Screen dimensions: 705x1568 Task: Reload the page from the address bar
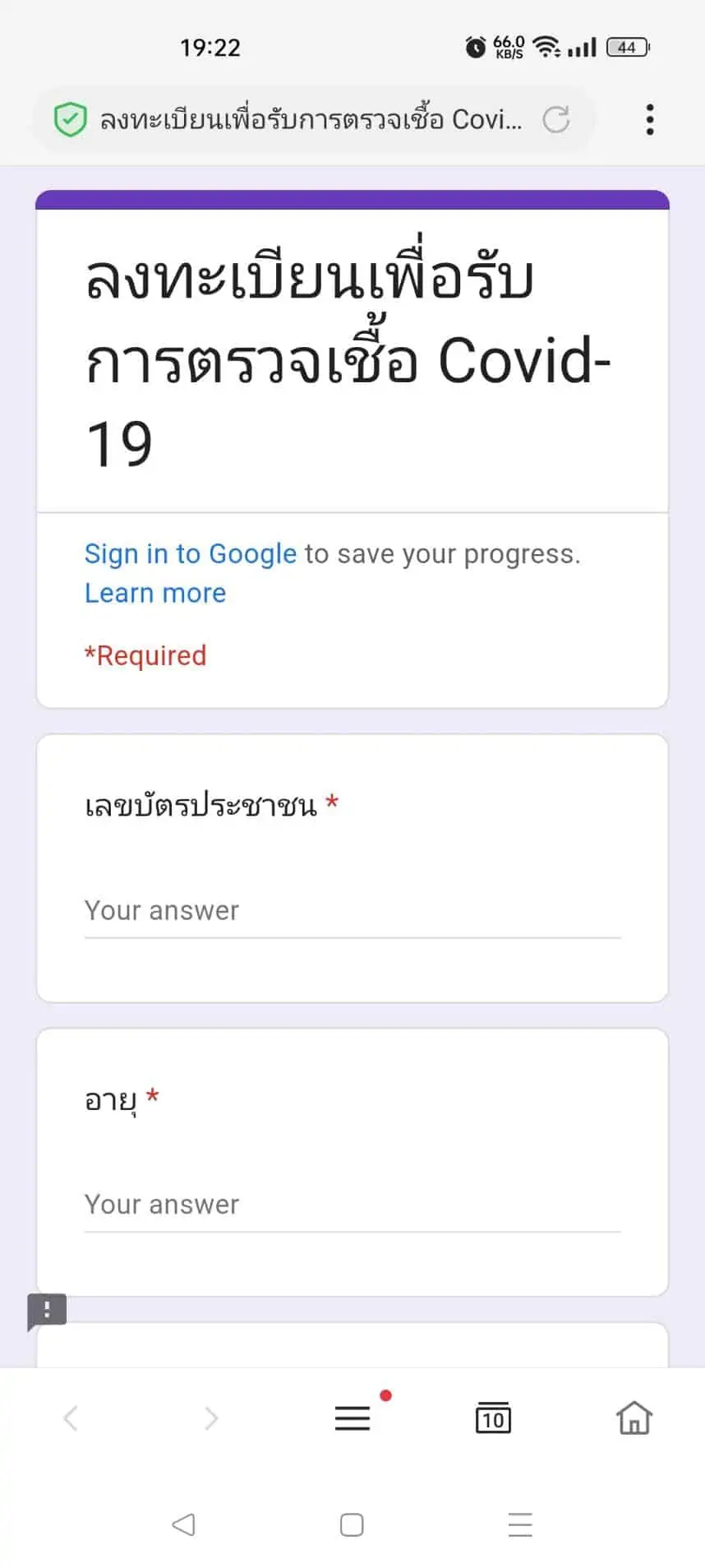click(x=556, y=120)
